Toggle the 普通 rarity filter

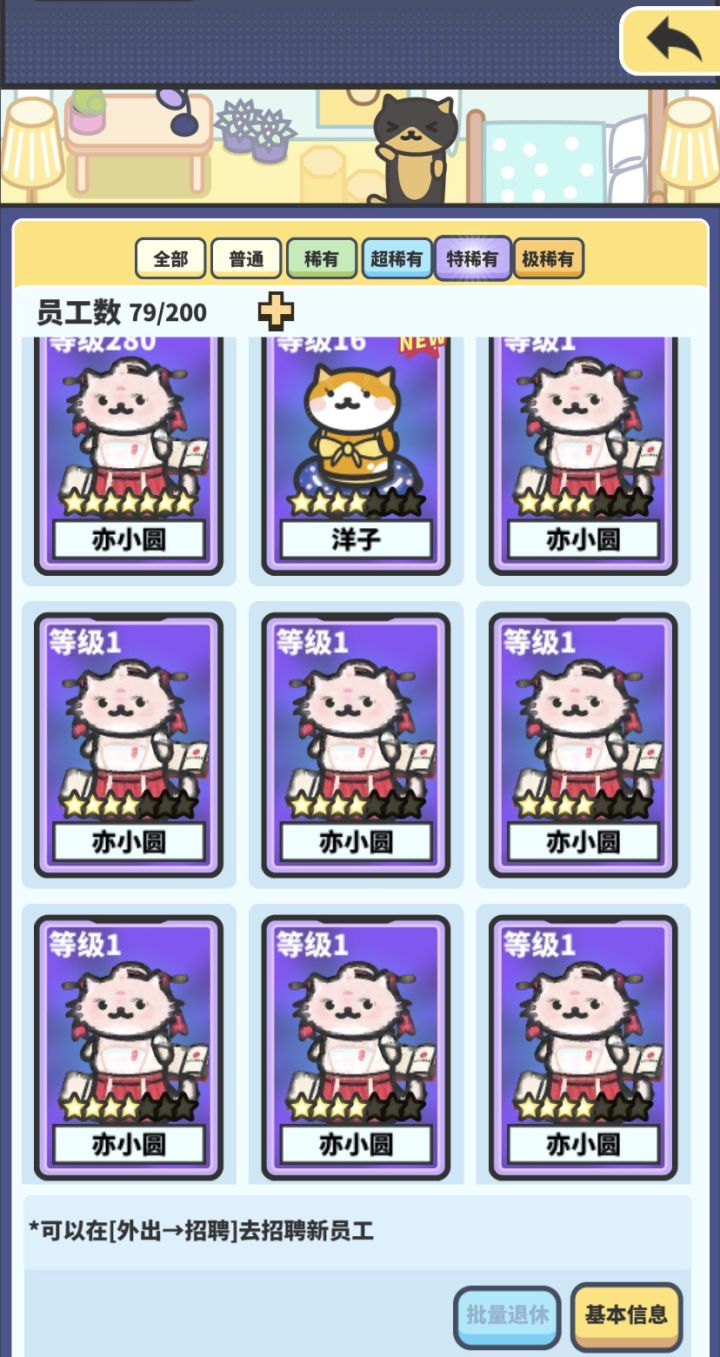(245, 258)
